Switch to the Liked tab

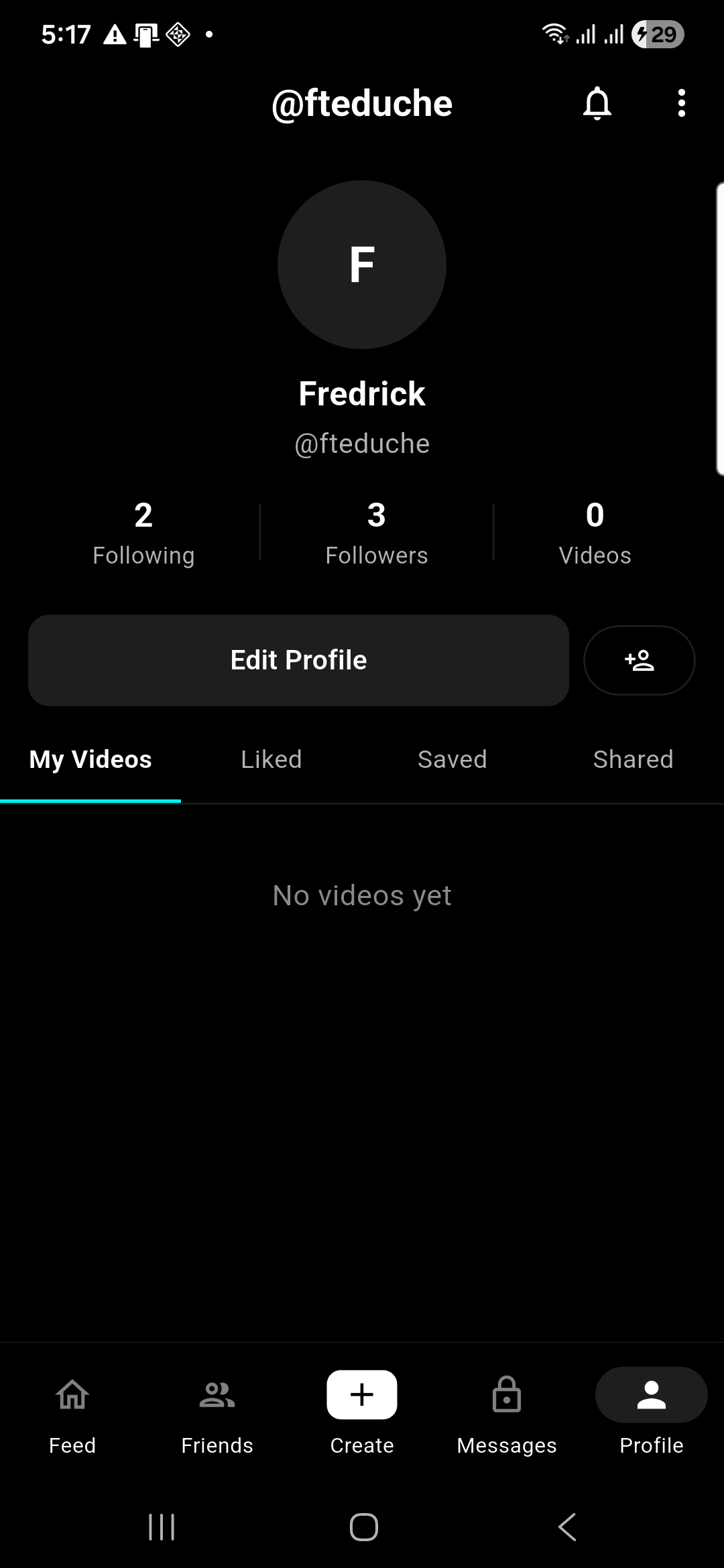point(271,759)
